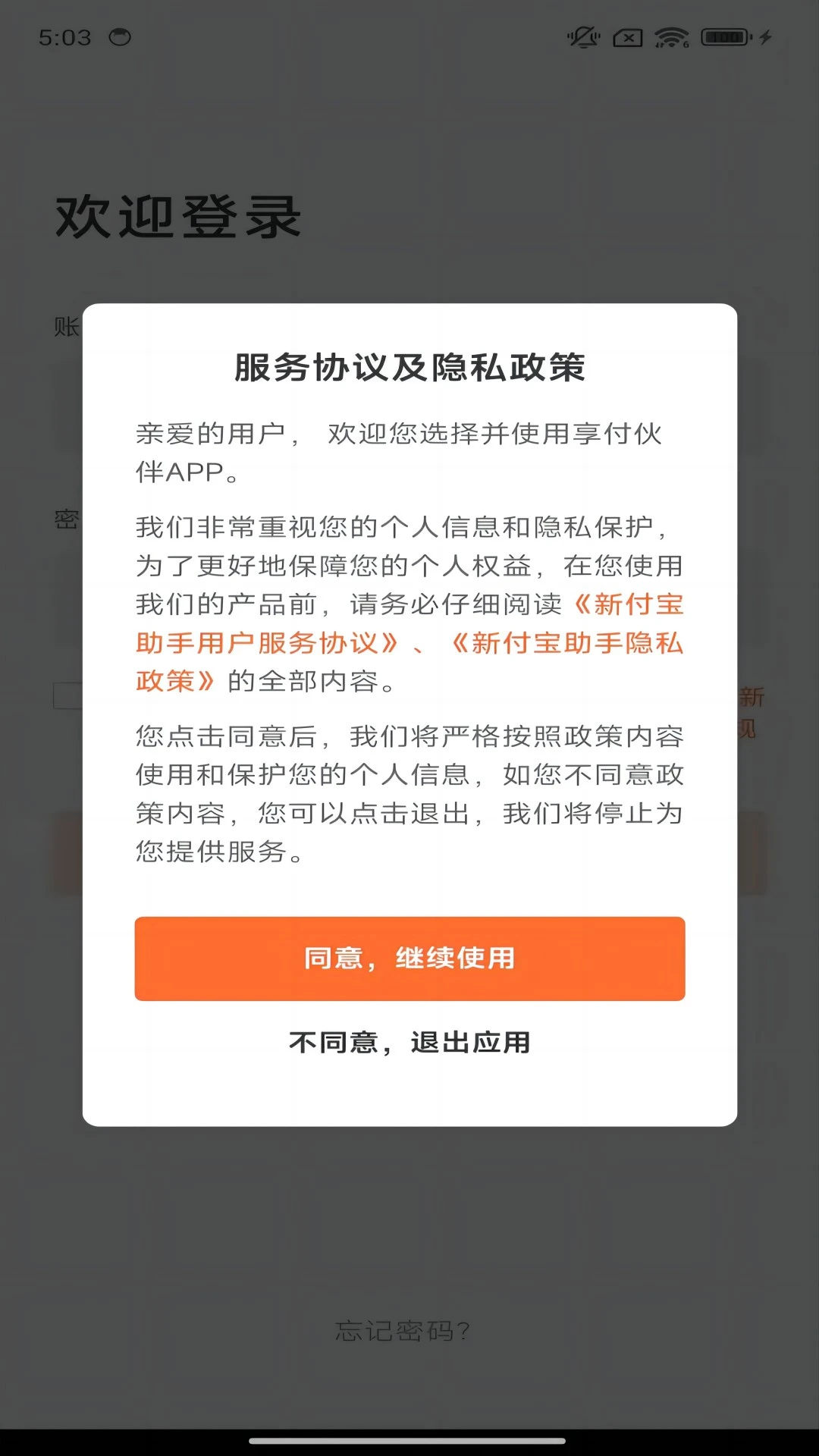
Task: Tap 同意，继续使用 to accept the policy
Action: coord(409,959)
